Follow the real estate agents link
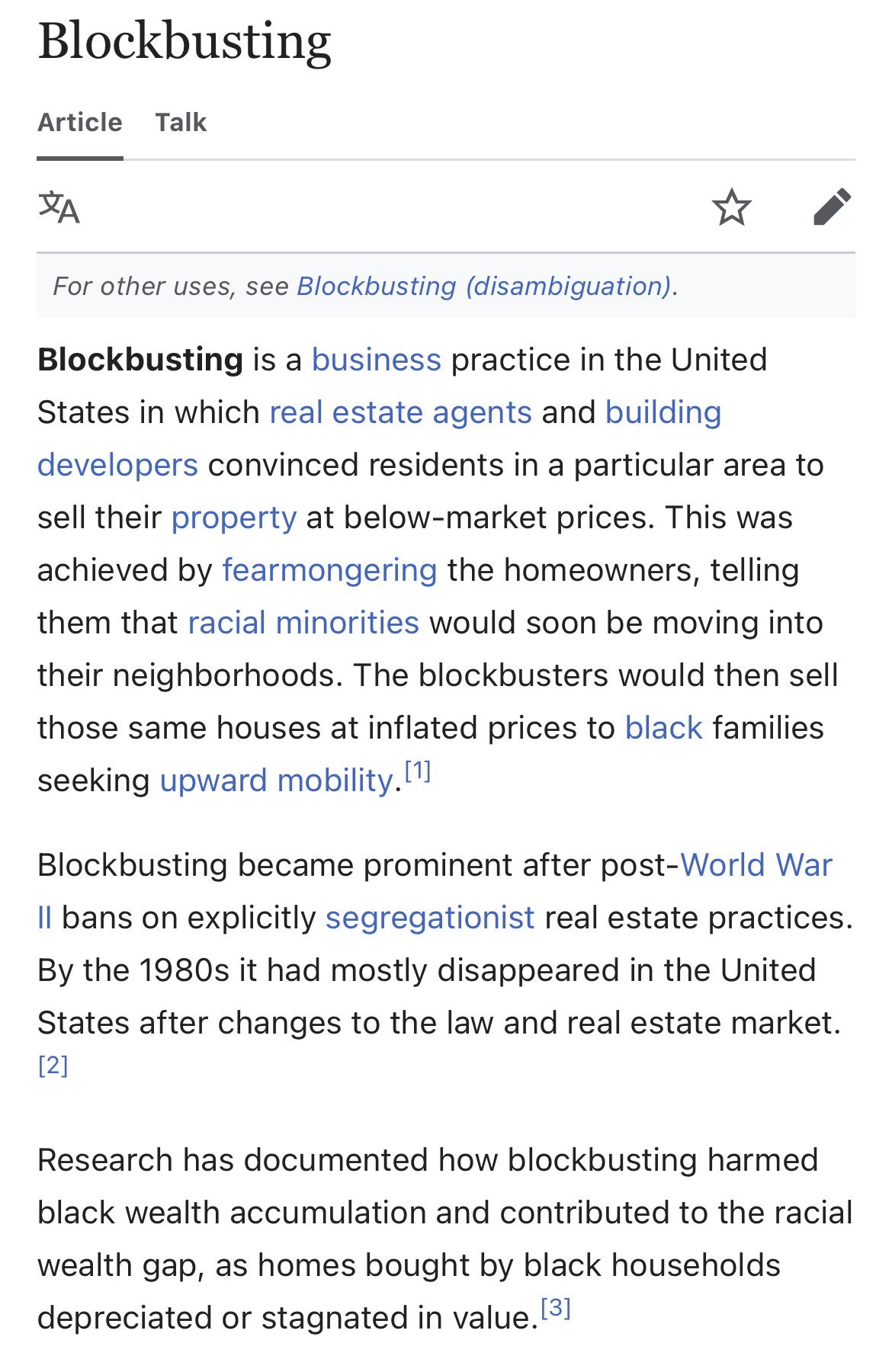The width and height of the screenshot is (892, 1372). click(400, 412)
